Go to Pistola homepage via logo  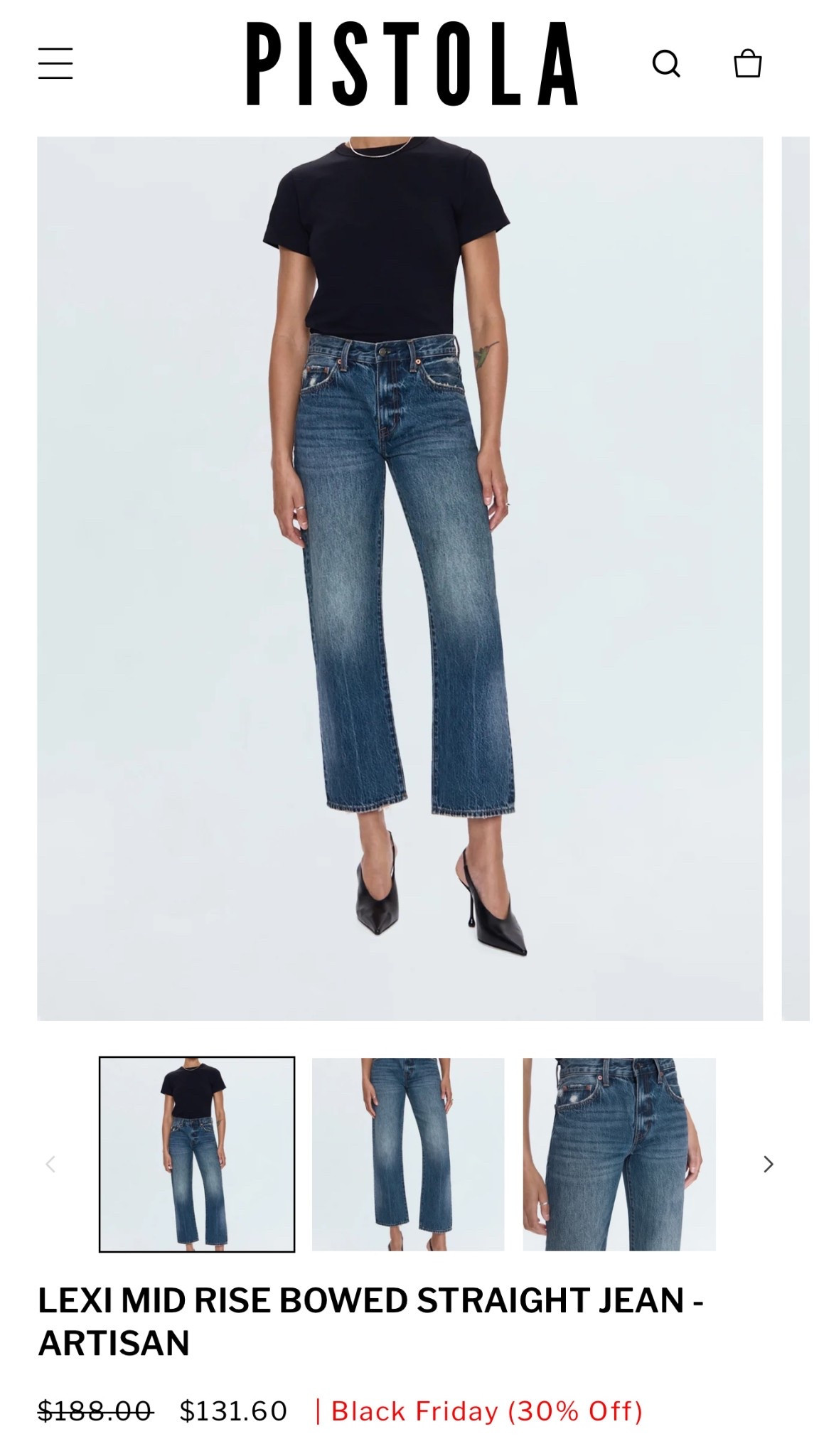[x=412, y=64]
